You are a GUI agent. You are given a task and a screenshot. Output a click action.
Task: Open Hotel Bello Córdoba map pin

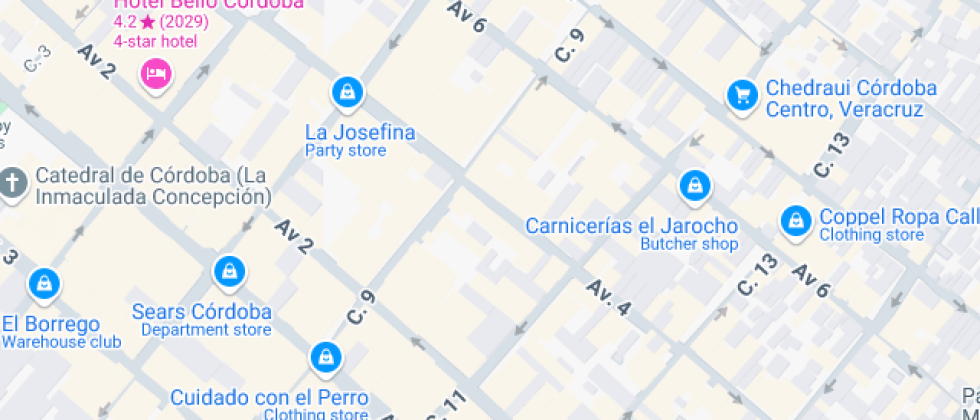pos(156,73)
